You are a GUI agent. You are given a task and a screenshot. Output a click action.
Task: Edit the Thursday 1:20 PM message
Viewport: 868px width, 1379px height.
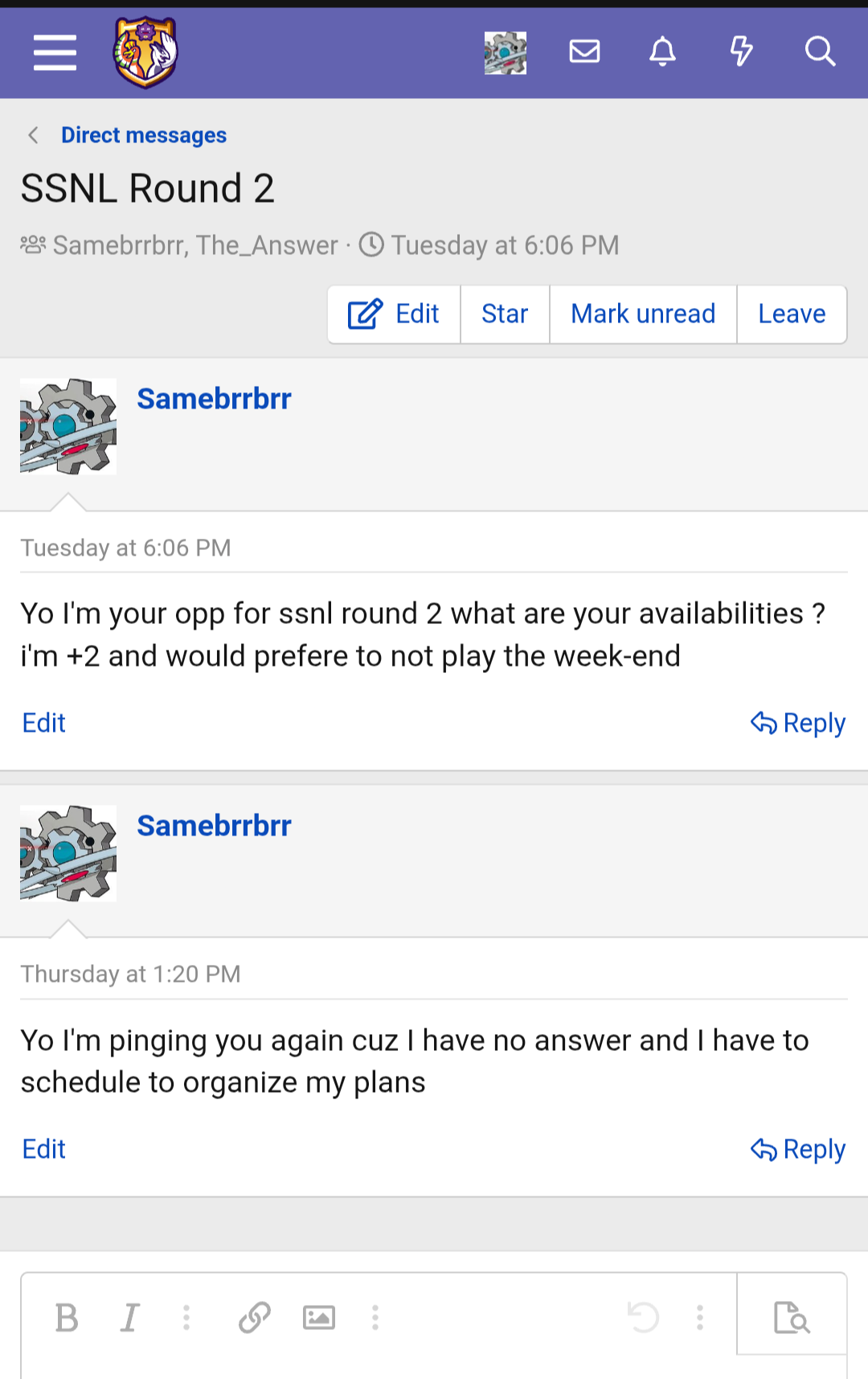tap(43, 1149)
